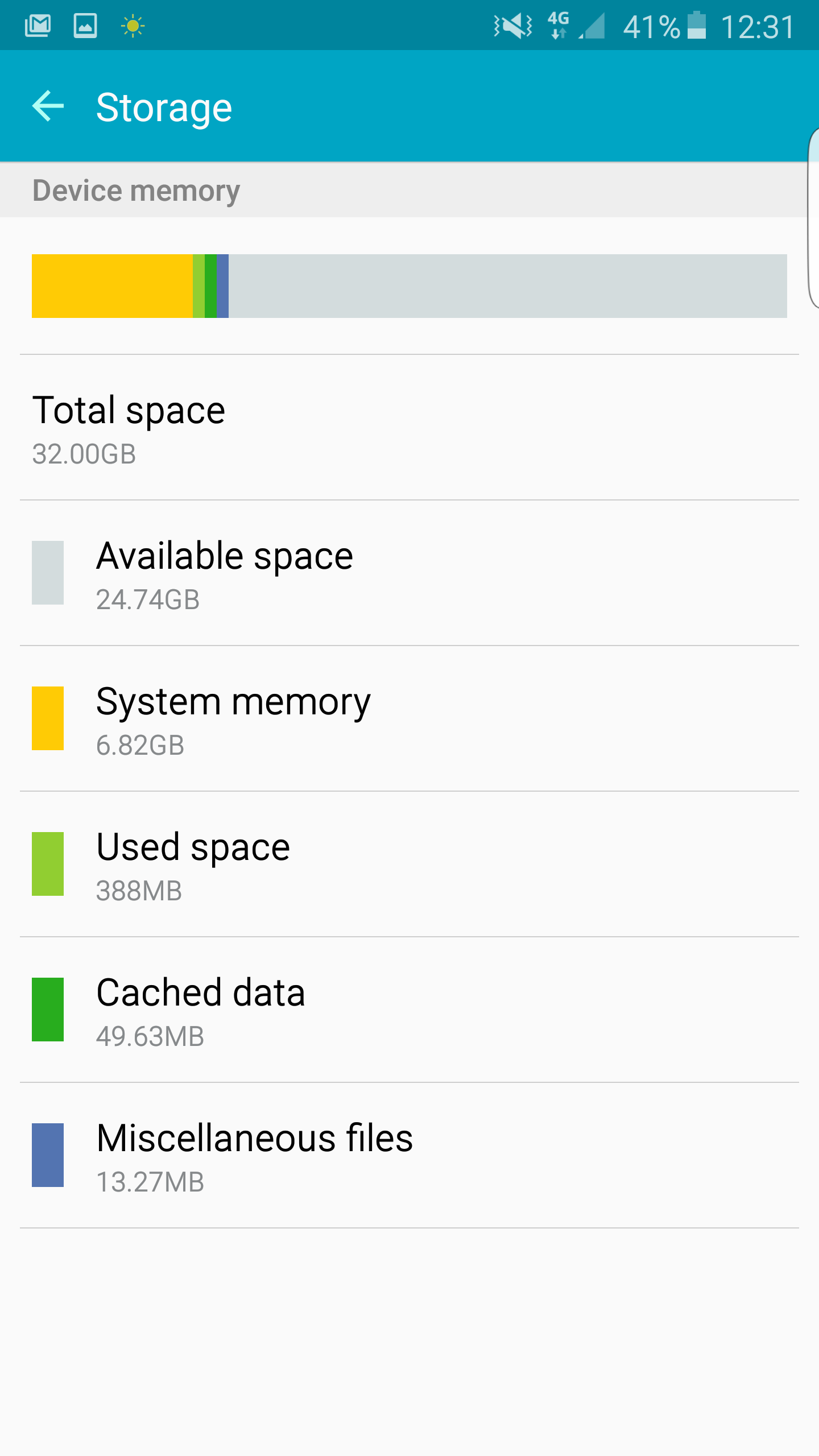Tap the Available space row
This screenshot has width=819, height=1456.
[409, 573]
